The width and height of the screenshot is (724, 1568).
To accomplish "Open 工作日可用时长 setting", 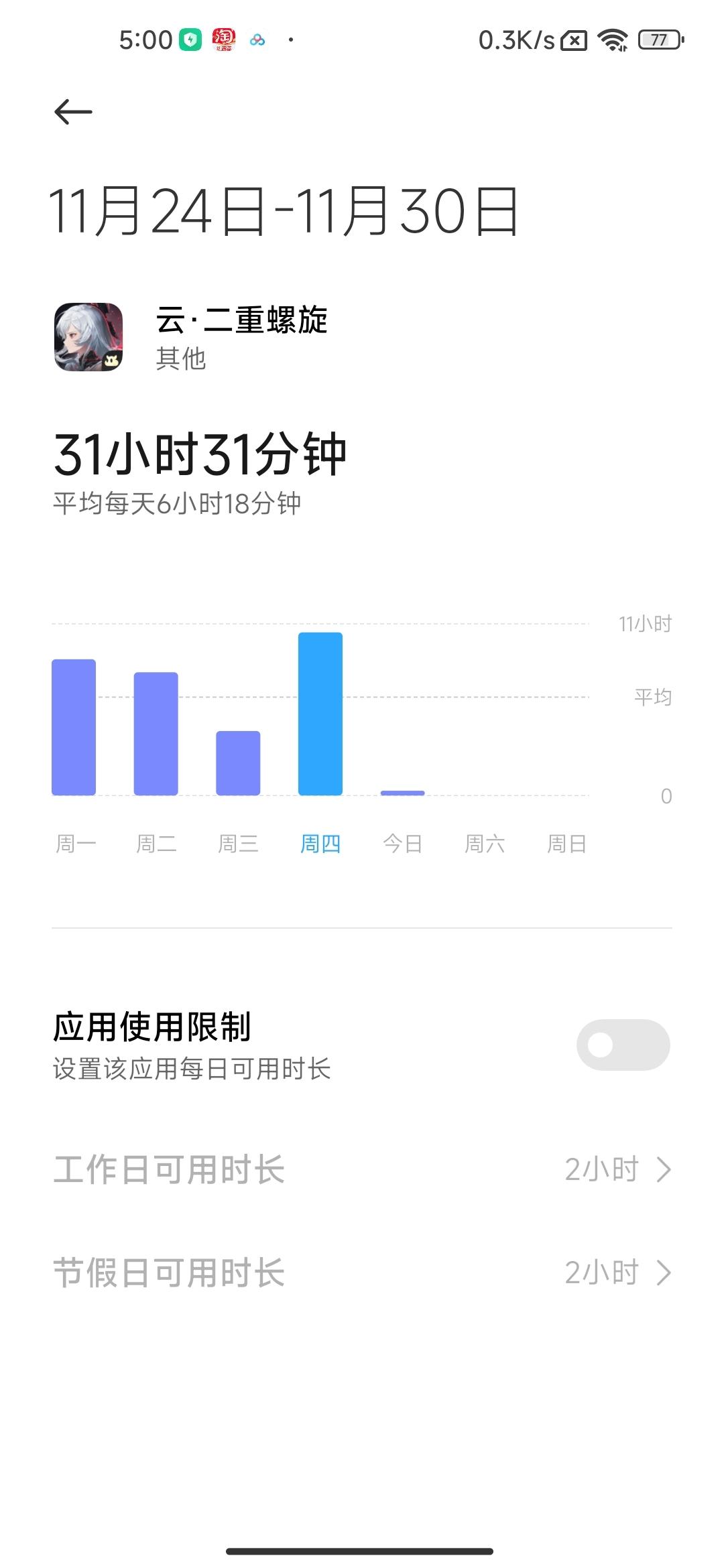I will pyautogui.click(x=362, y=1170).
